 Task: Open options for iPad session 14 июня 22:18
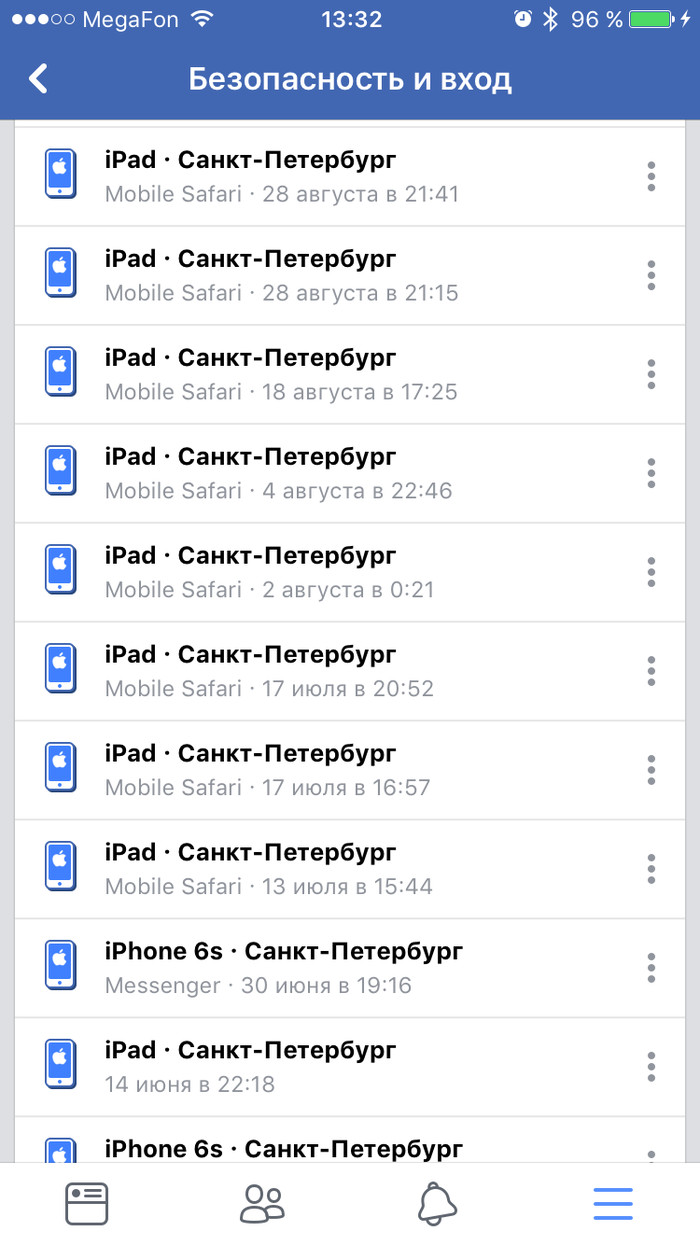[x=651, y=1067]
